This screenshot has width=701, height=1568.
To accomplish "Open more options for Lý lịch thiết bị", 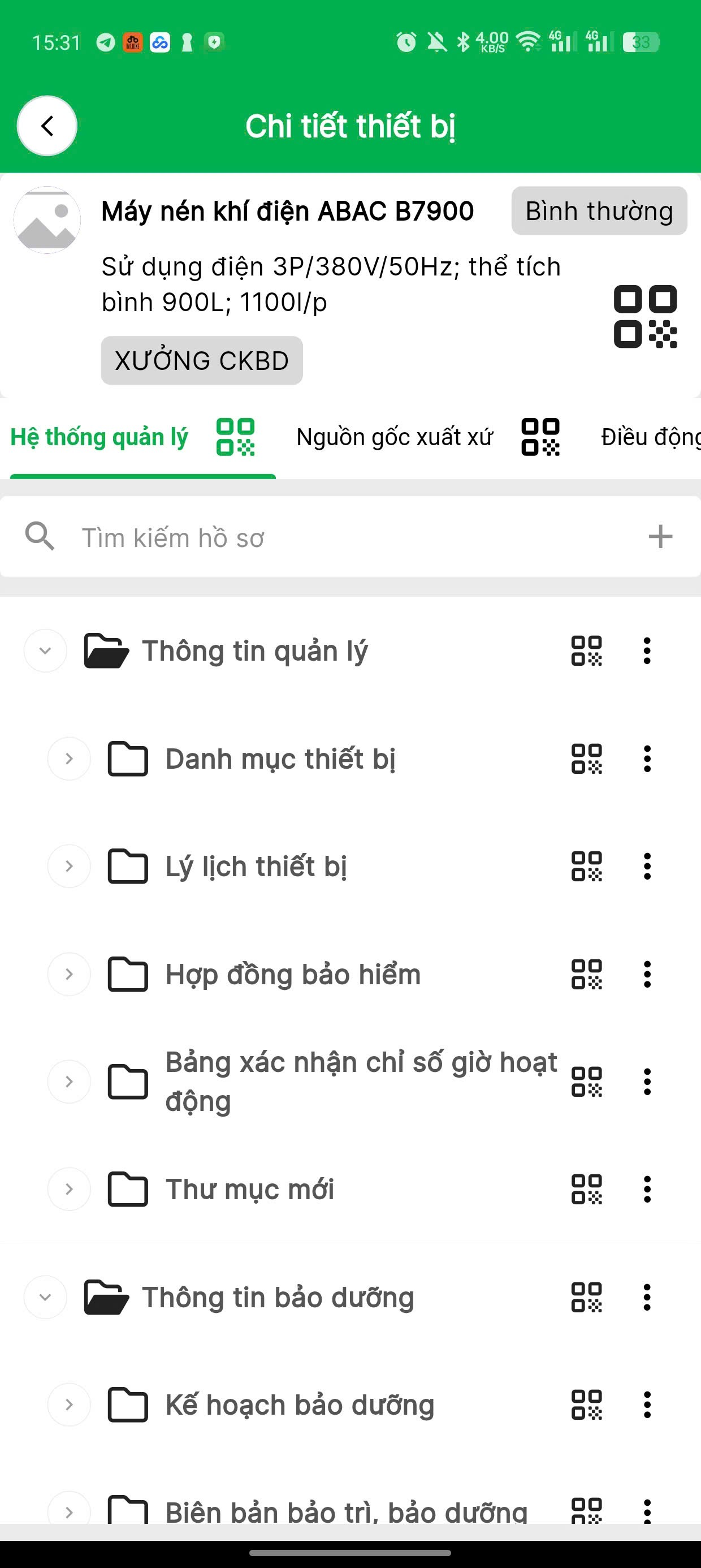I will 647,866.
